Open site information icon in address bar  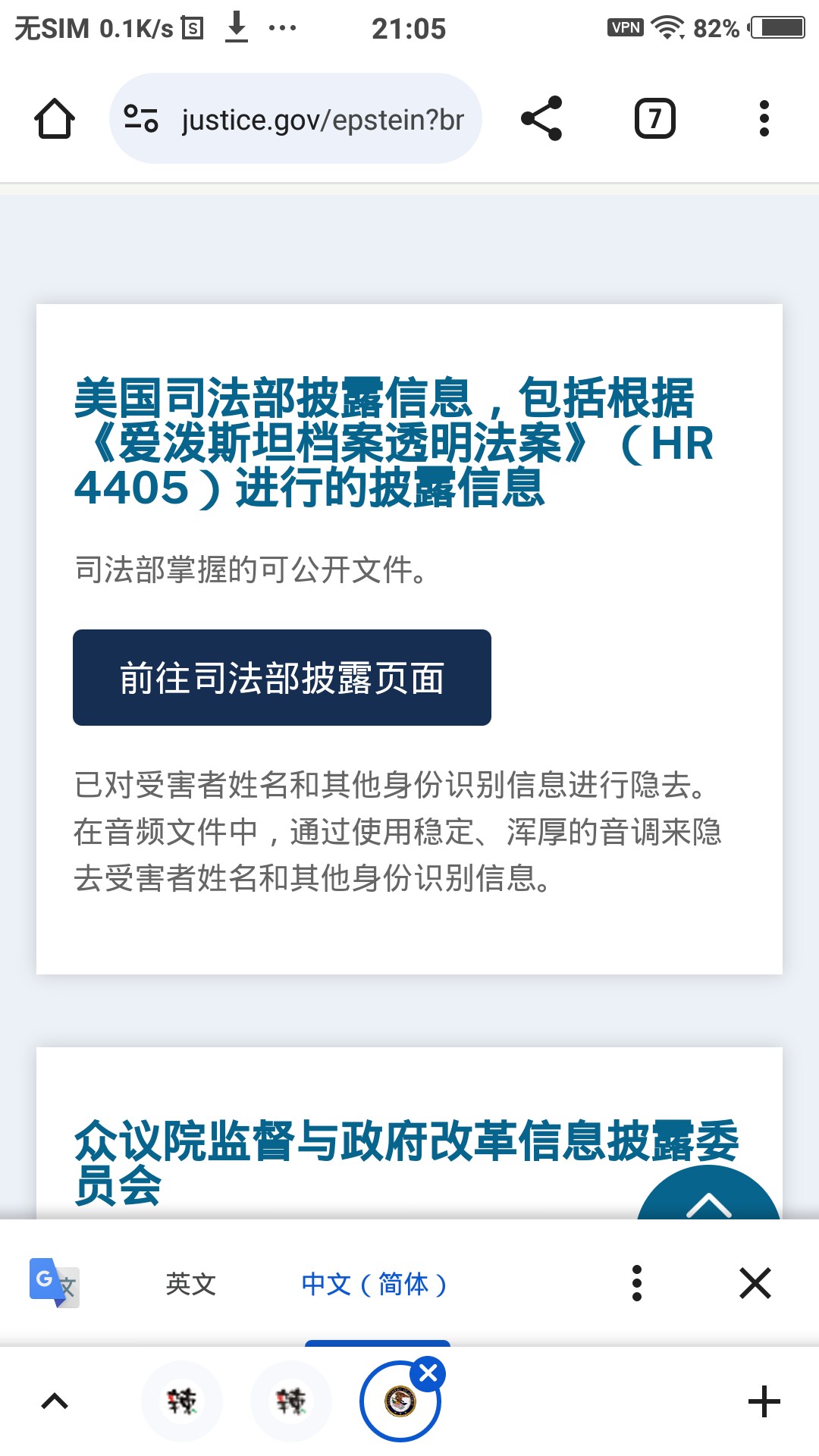(x=141, y=119)
